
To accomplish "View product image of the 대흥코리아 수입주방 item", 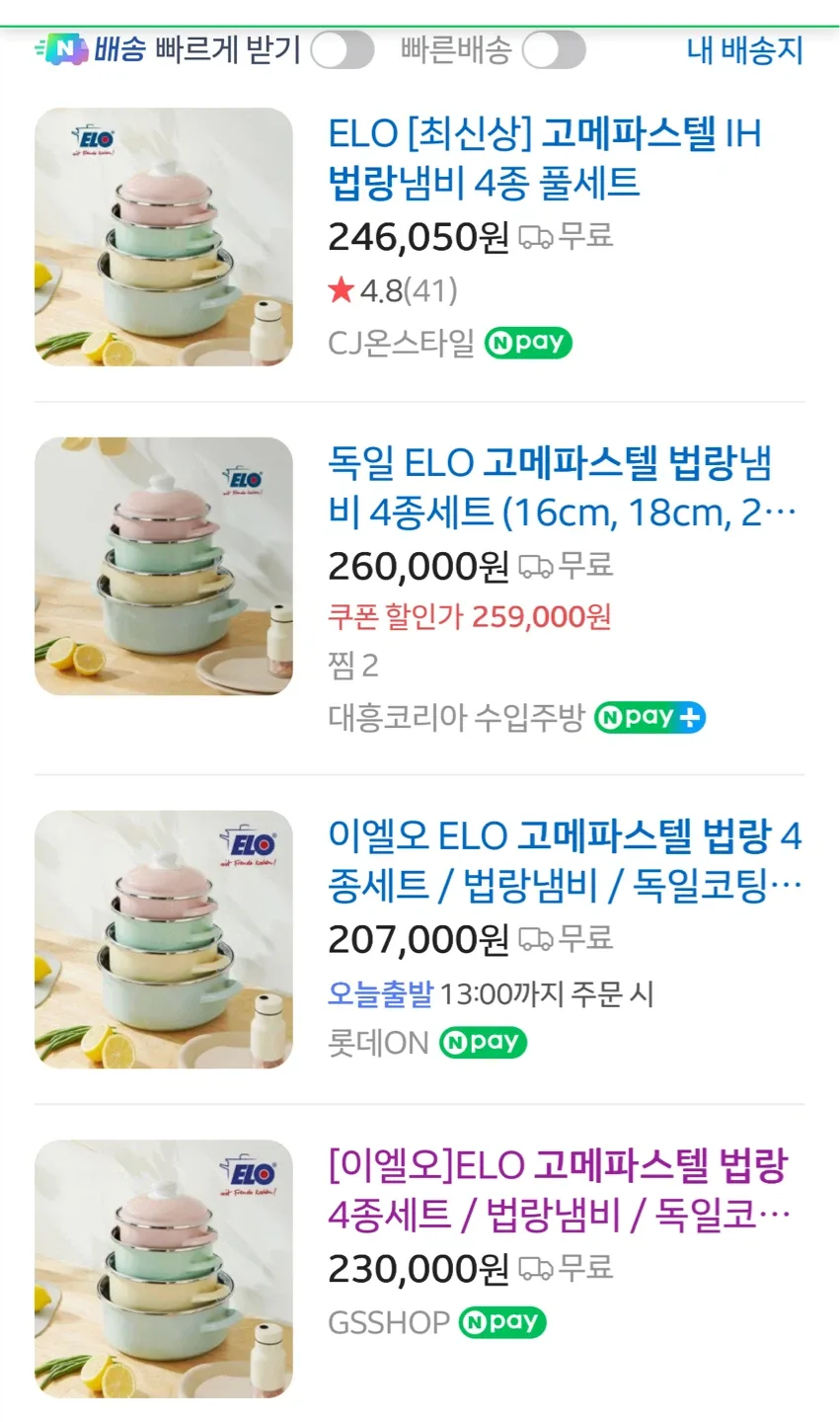I will point(164,566).
